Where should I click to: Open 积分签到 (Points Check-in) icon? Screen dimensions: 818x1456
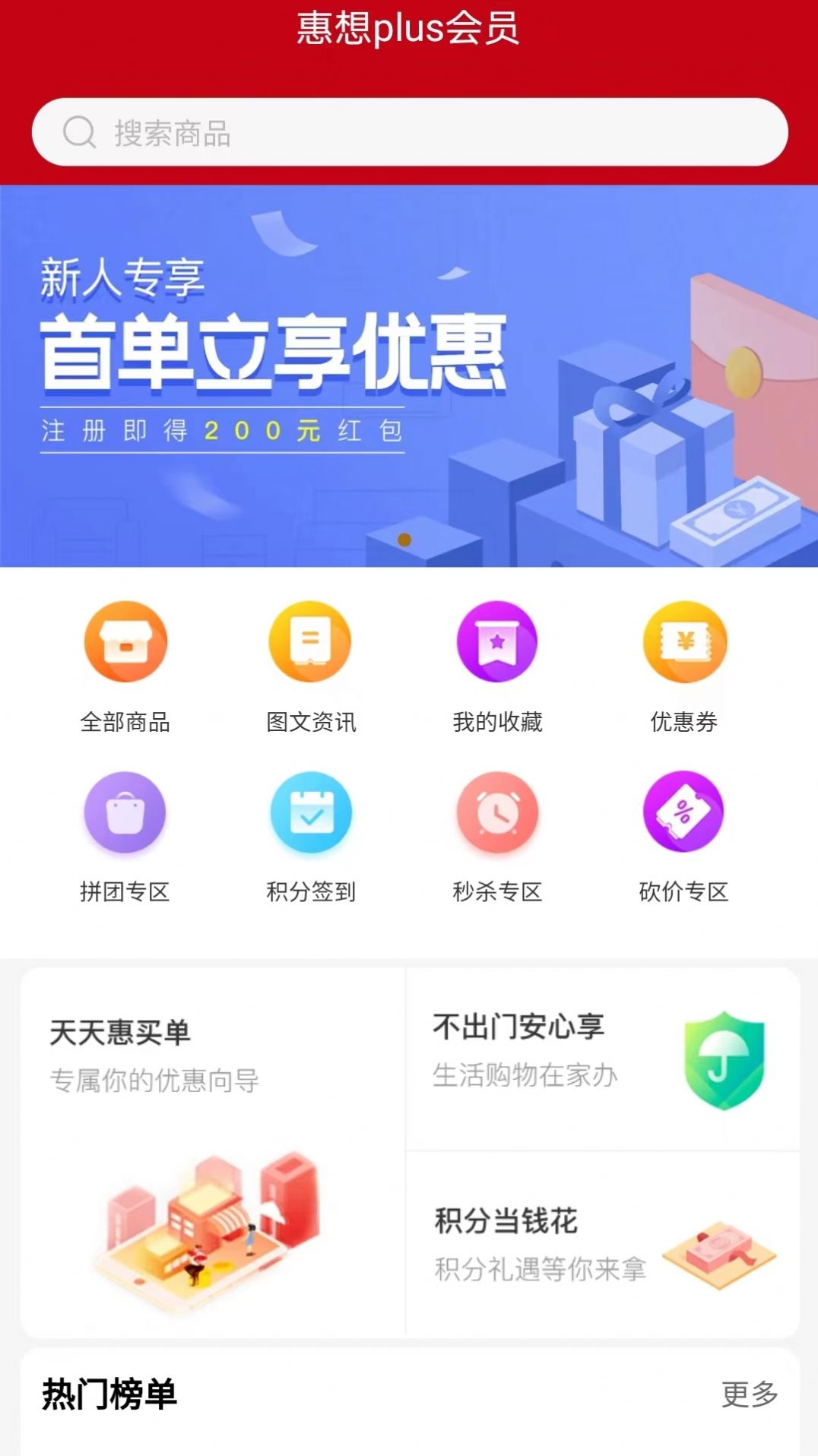pos(312,812)
